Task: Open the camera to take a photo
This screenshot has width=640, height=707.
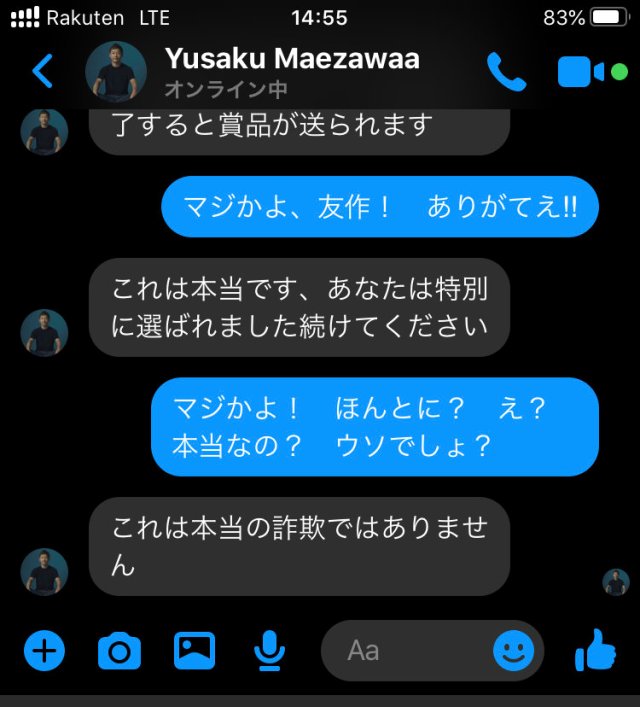Action: (119, 652)
